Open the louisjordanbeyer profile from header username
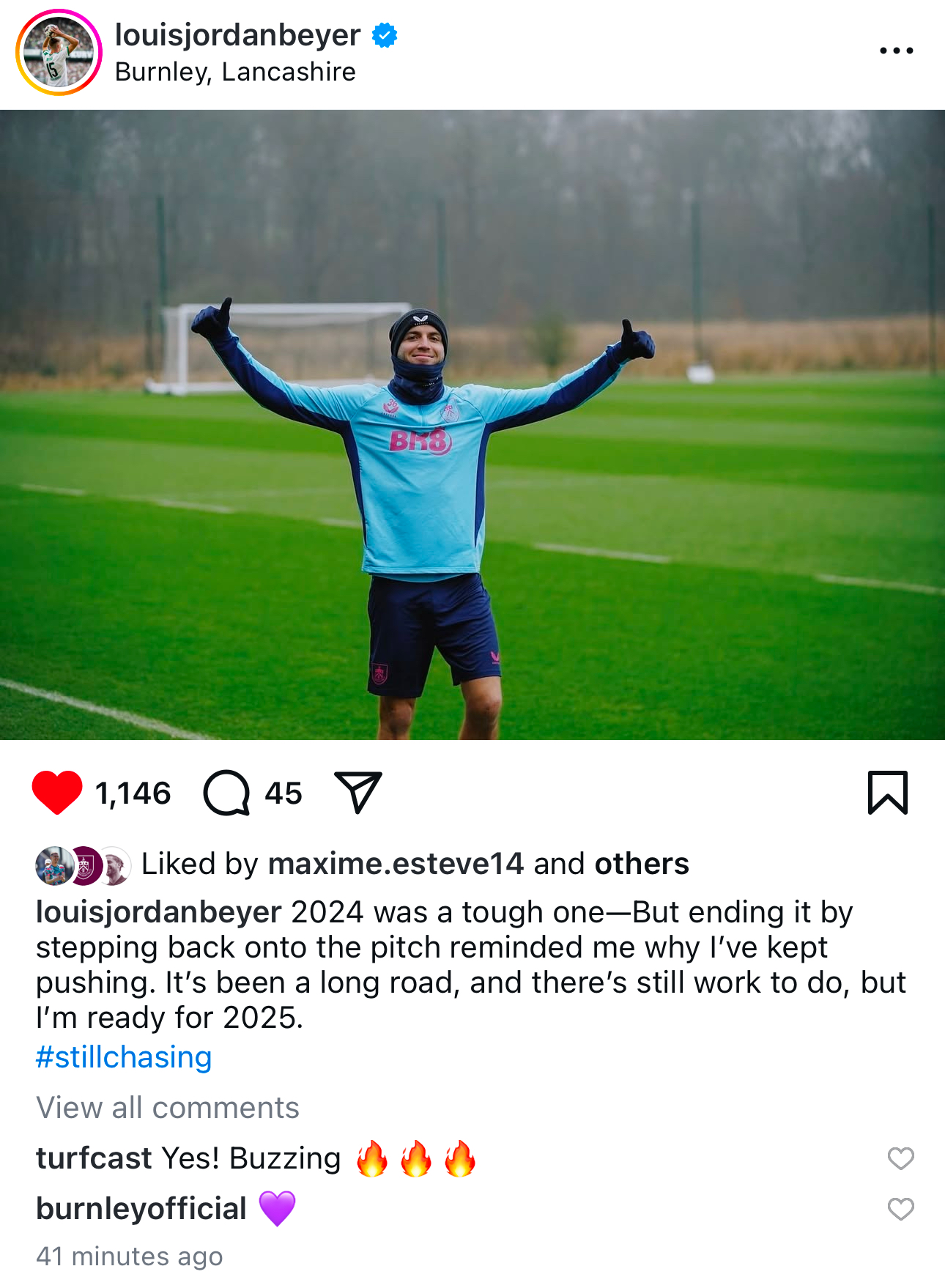This screenshot has width=945, height=1288. coord(237,34)
